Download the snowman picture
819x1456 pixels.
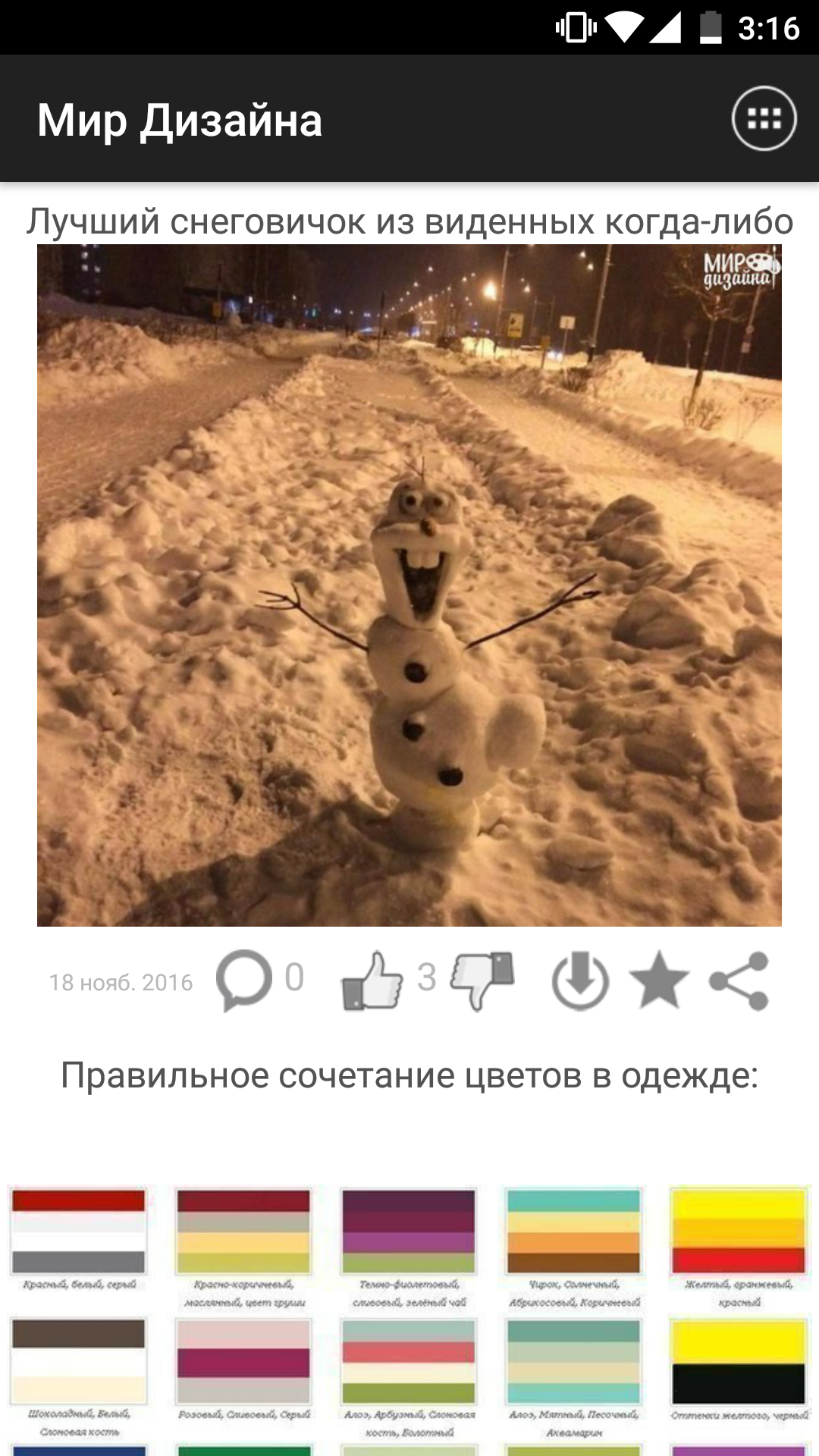coord(580,981)
